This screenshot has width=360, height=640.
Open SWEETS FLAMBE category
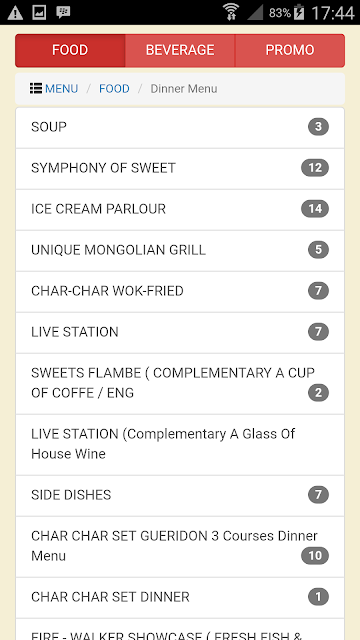(180, 384)
